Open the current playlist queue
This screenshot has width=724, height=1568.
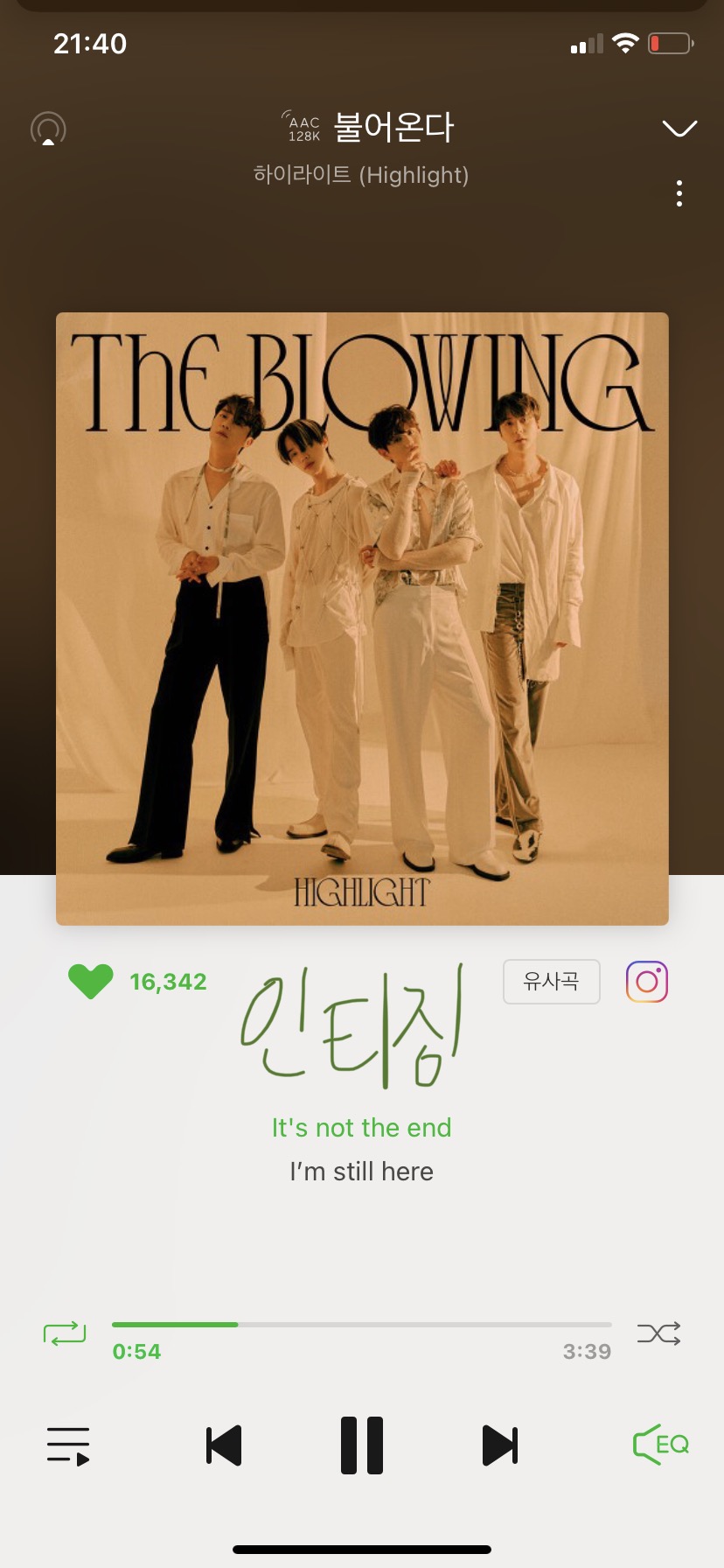tap(68, 1445)
